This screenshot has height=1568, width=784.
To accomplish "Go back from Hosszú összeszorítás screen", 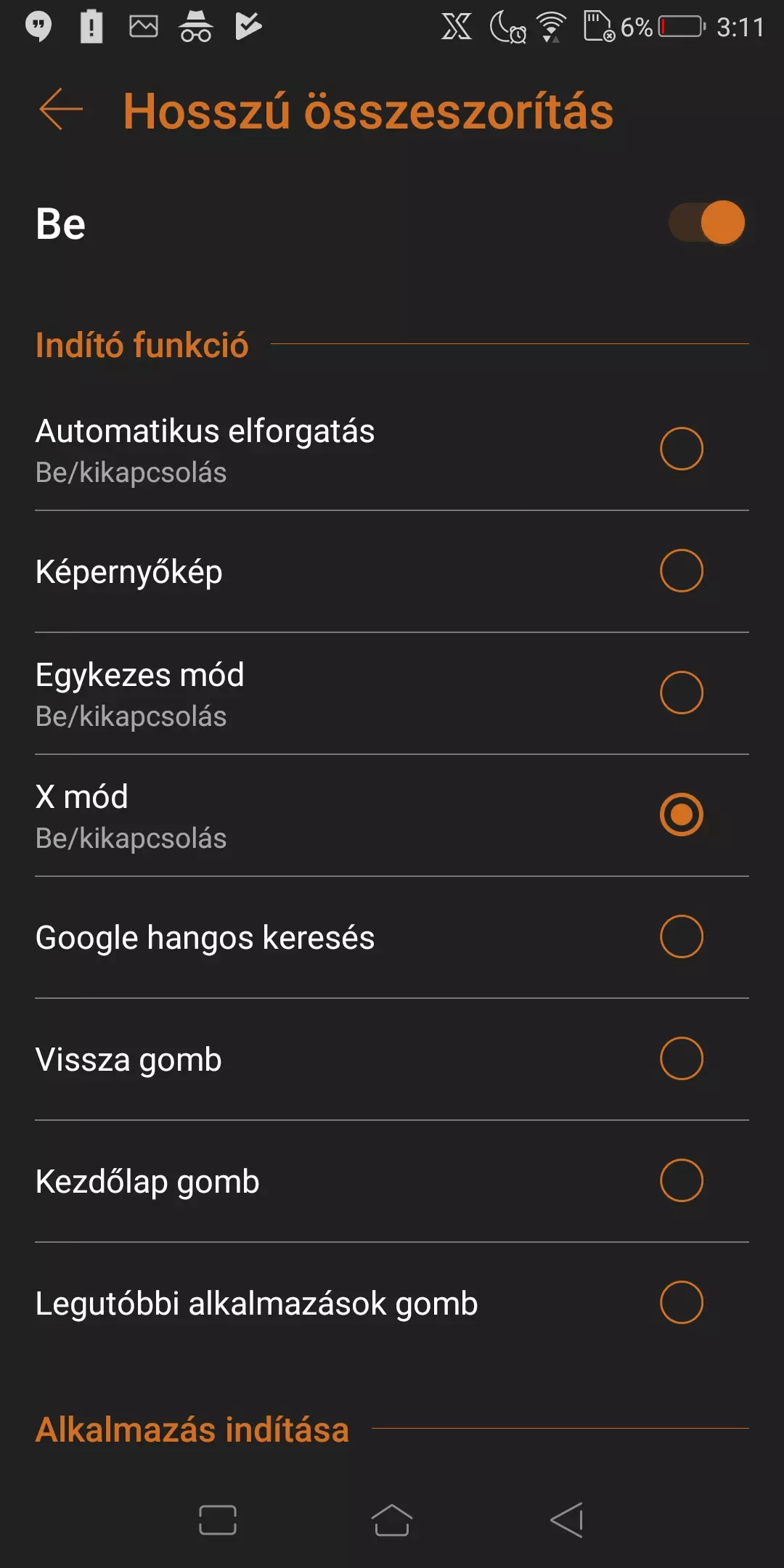I will (x=61, y=110).
